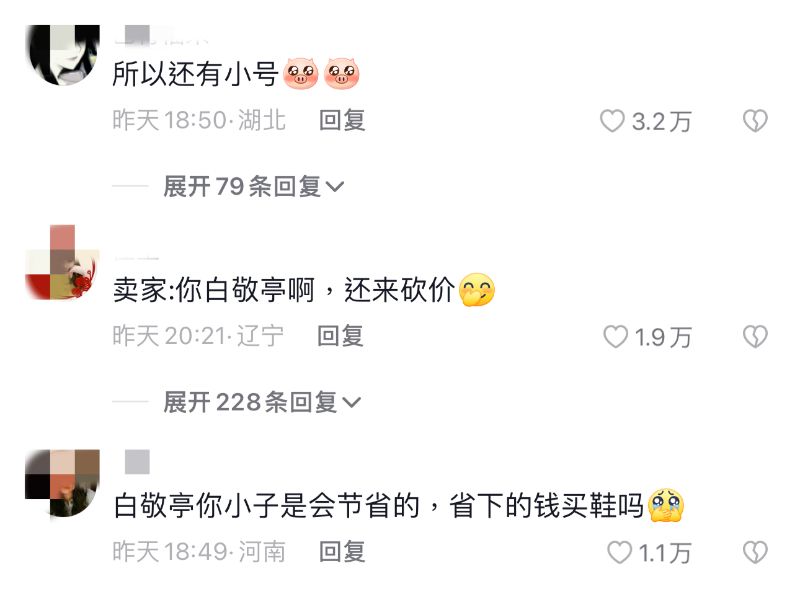
Task: Reply to the 湖北 comment
Action: 342,121
